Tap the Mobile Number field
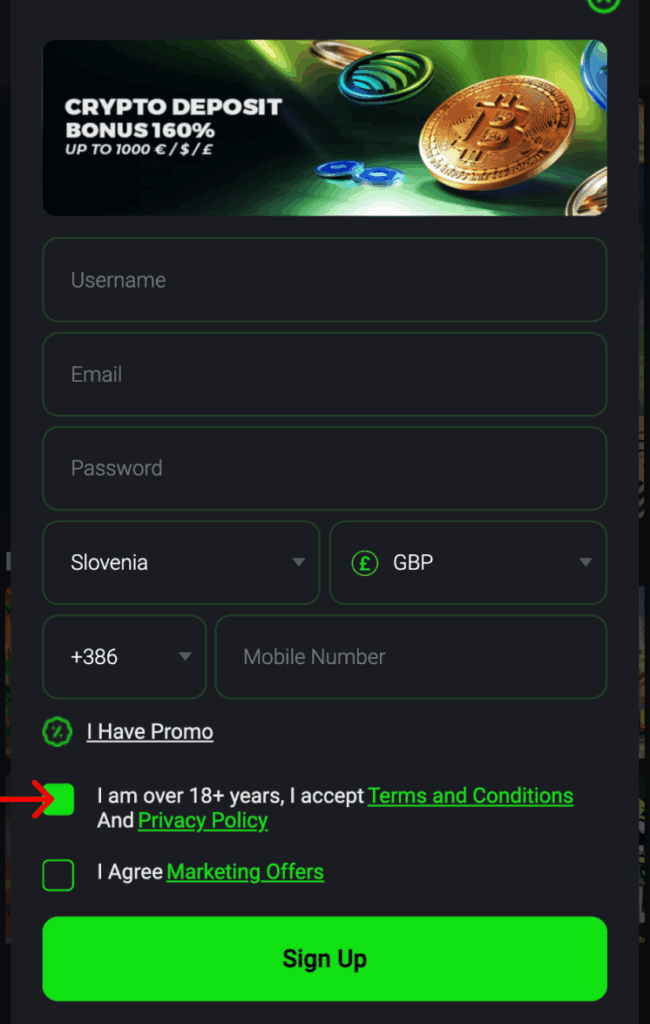This screenshot has height=1024, width=650. pos(410,657)
